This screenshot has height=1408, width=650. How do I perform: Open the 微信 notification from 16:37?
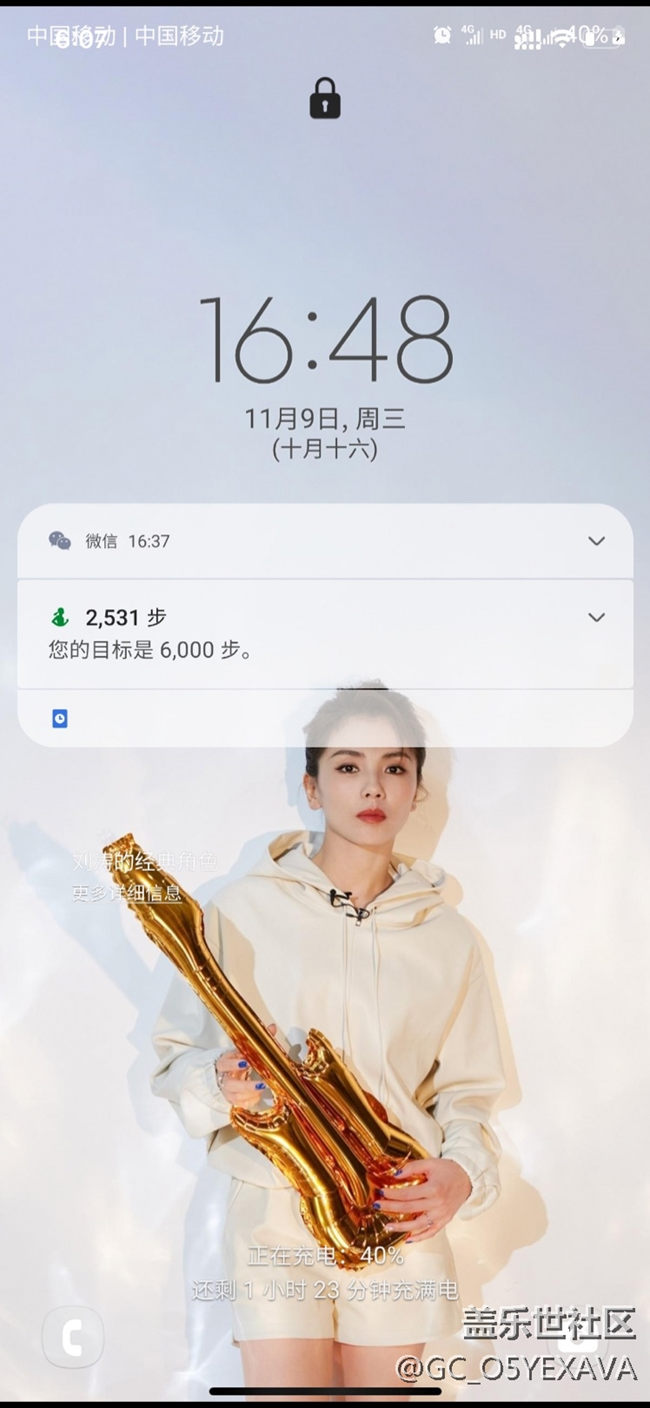pos(300,541)
